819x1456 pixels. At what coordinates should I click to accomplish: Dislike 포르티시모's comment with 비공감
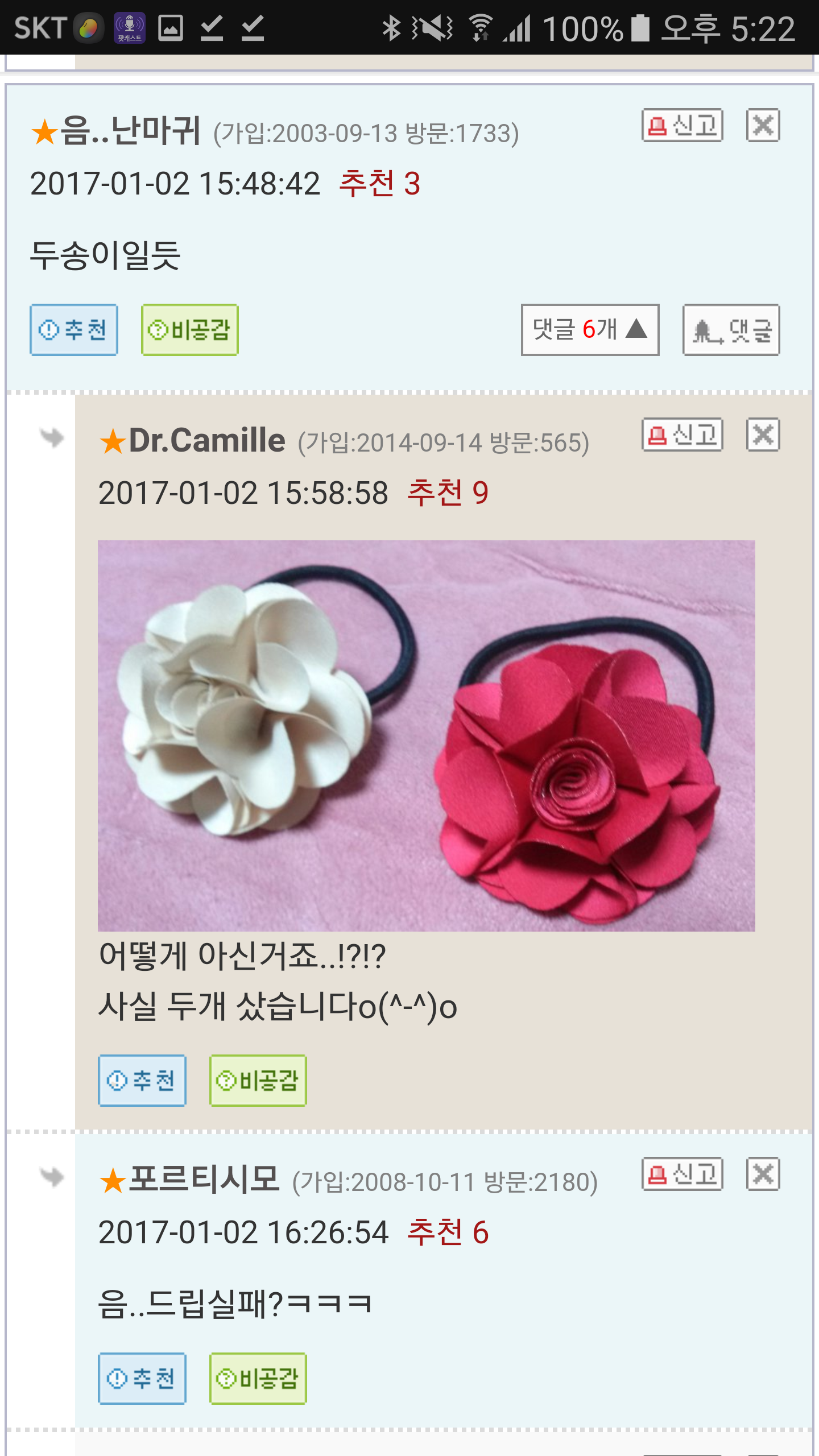coord(258,1378)
